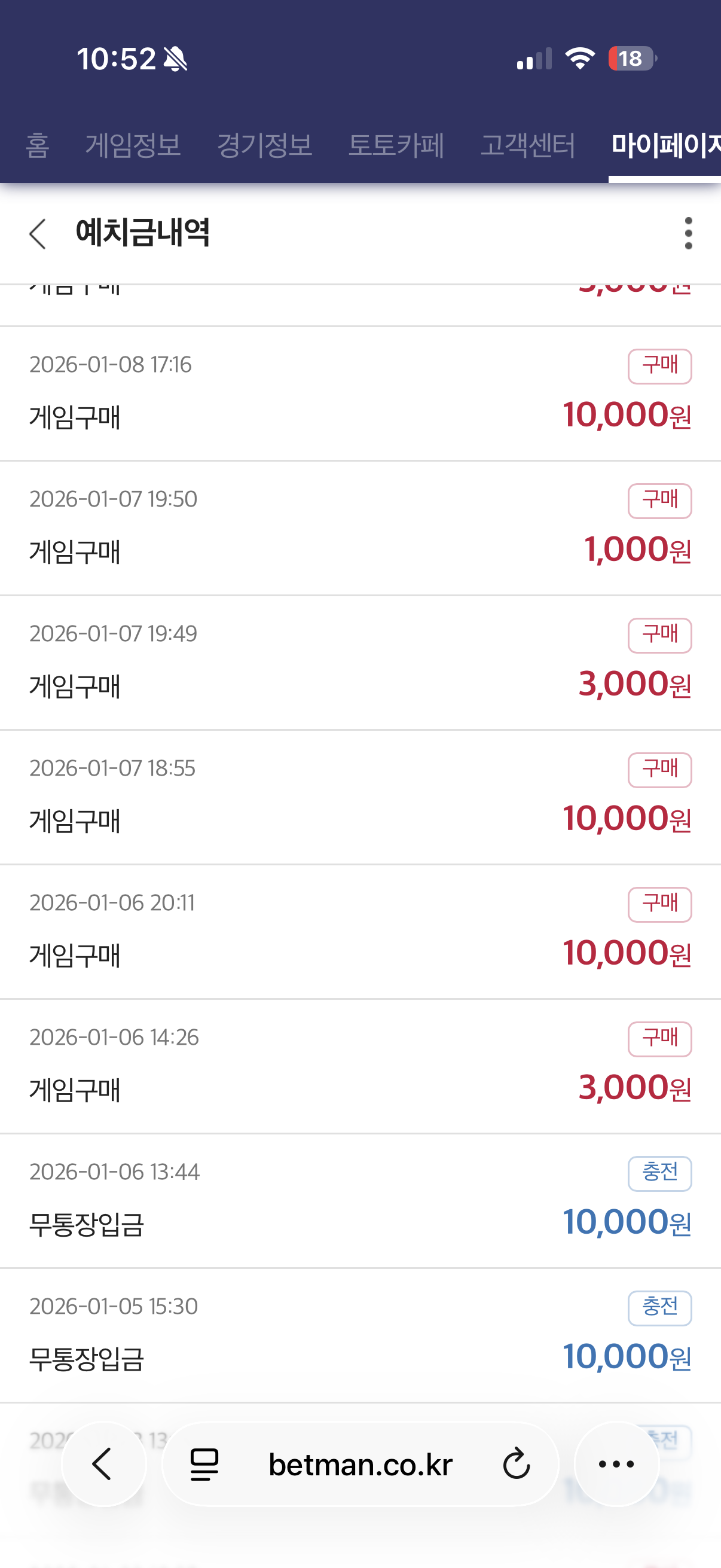Open the 토토카페 tab
Screen dimensions: 721x1568
(x=396, y=145)
